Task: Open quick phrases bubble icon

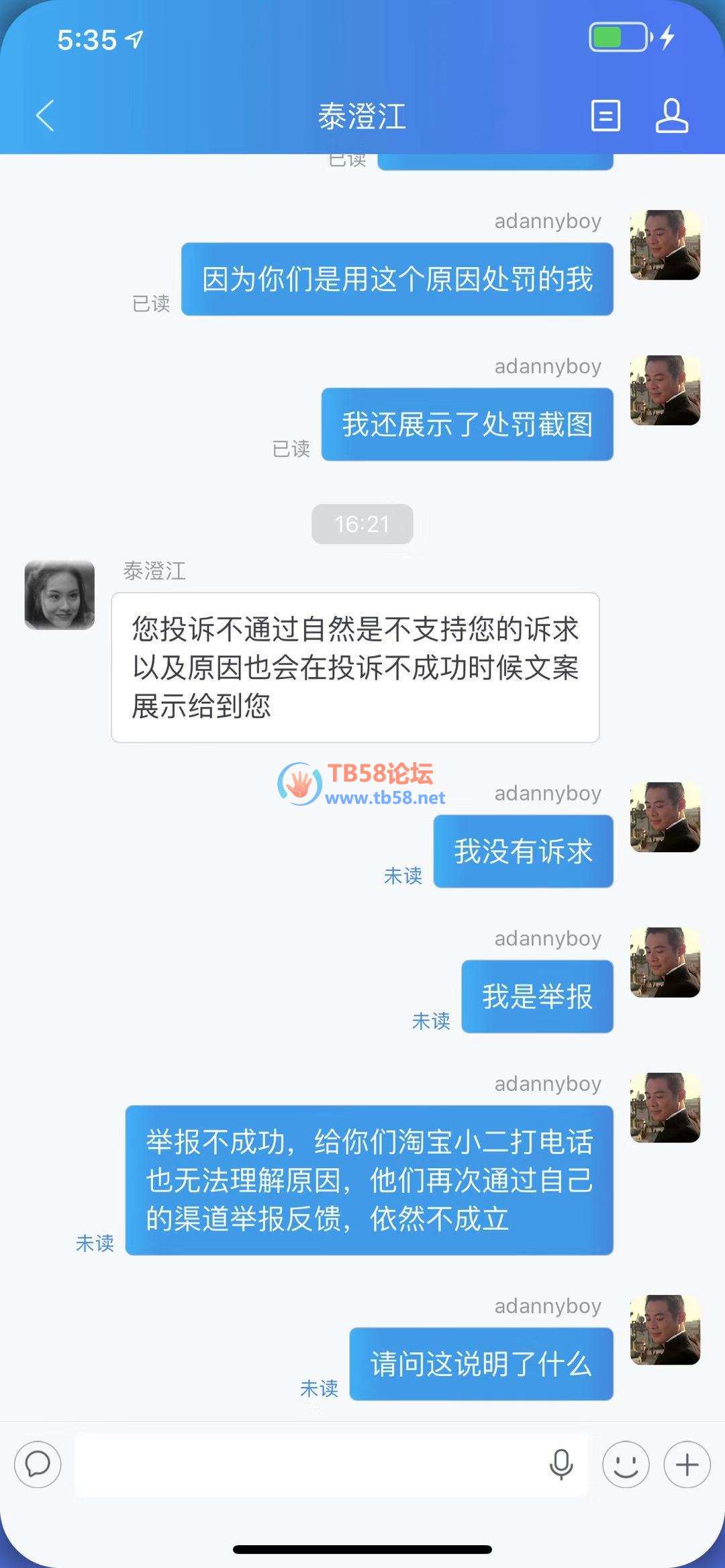Action: [x=38, y=1465]
